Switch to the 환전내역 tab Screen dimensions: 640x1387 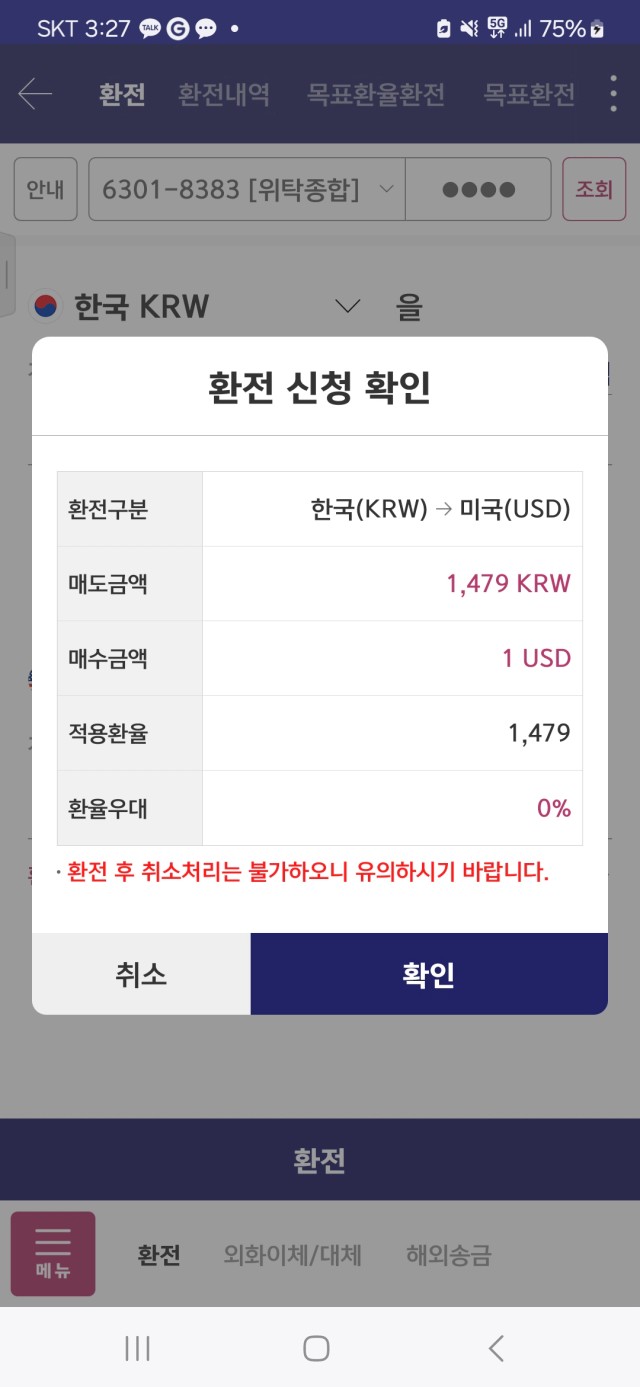coord(224,95)
